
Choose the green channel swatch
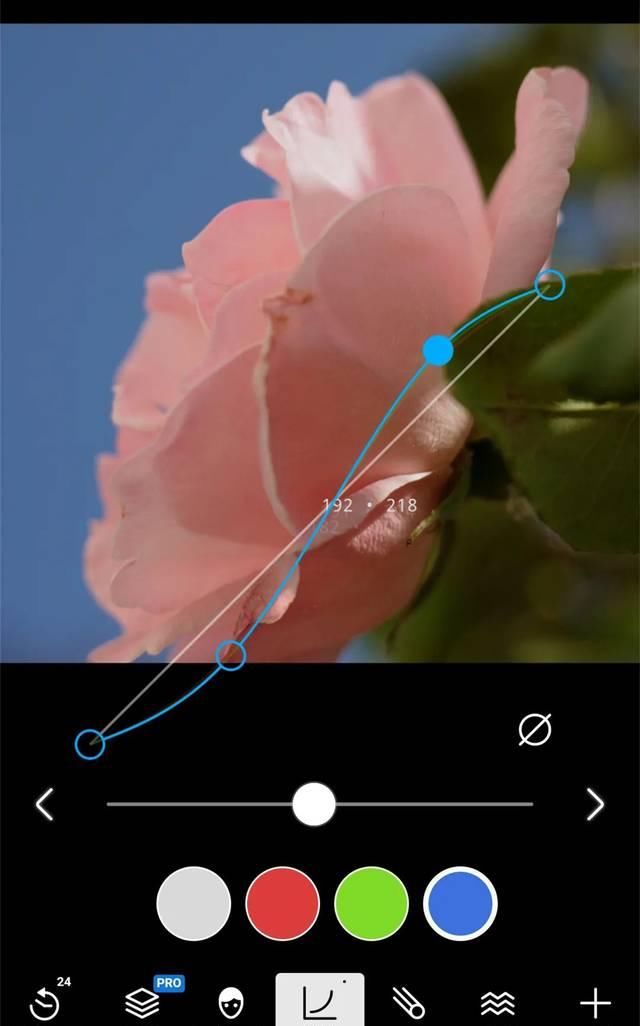371,903
